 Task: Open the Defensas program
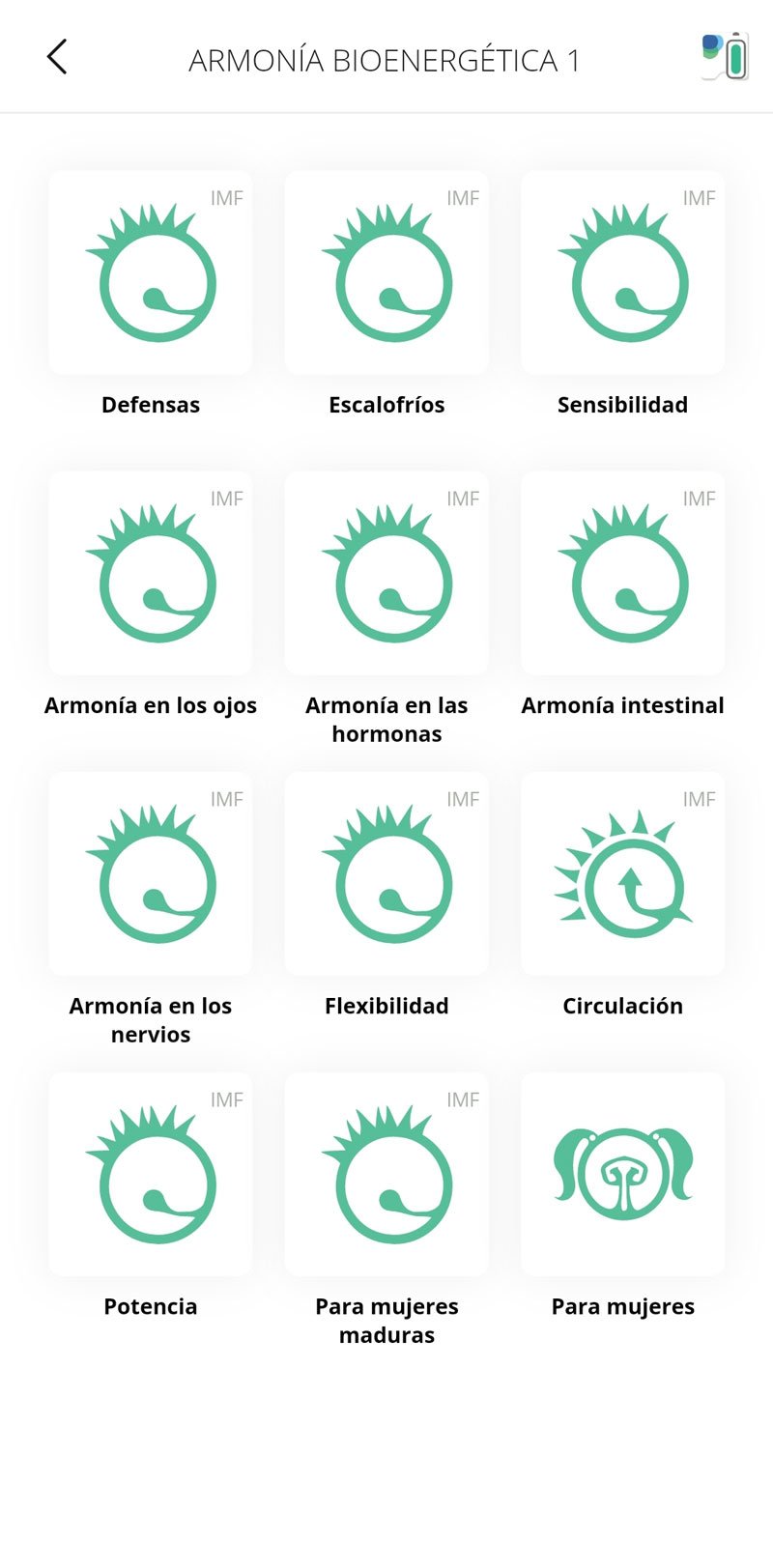(x=151, y=273)
